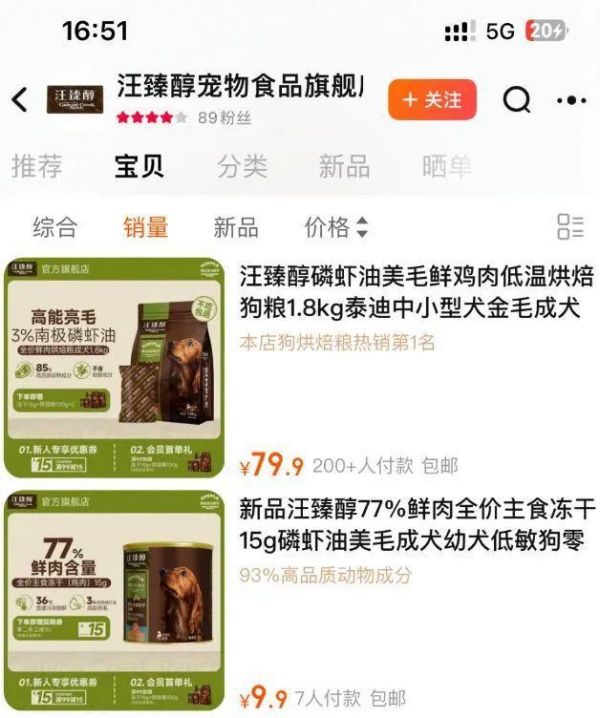Open 汪臻醇 store logo profile
600x718 pixels.
click(x=75, y=100)
